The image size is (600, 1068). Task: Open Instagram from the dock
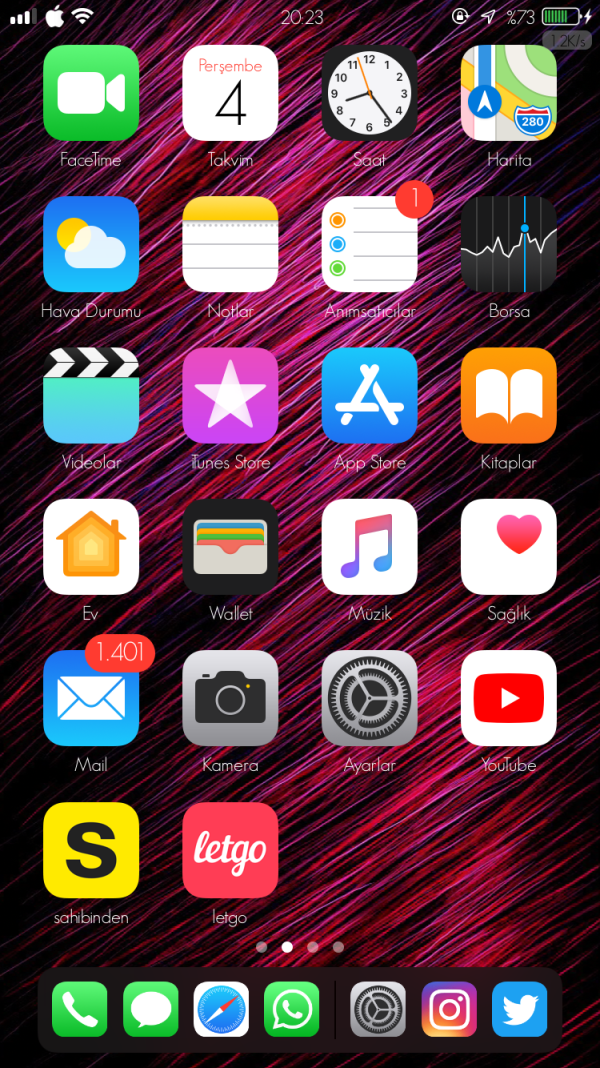449,1009
